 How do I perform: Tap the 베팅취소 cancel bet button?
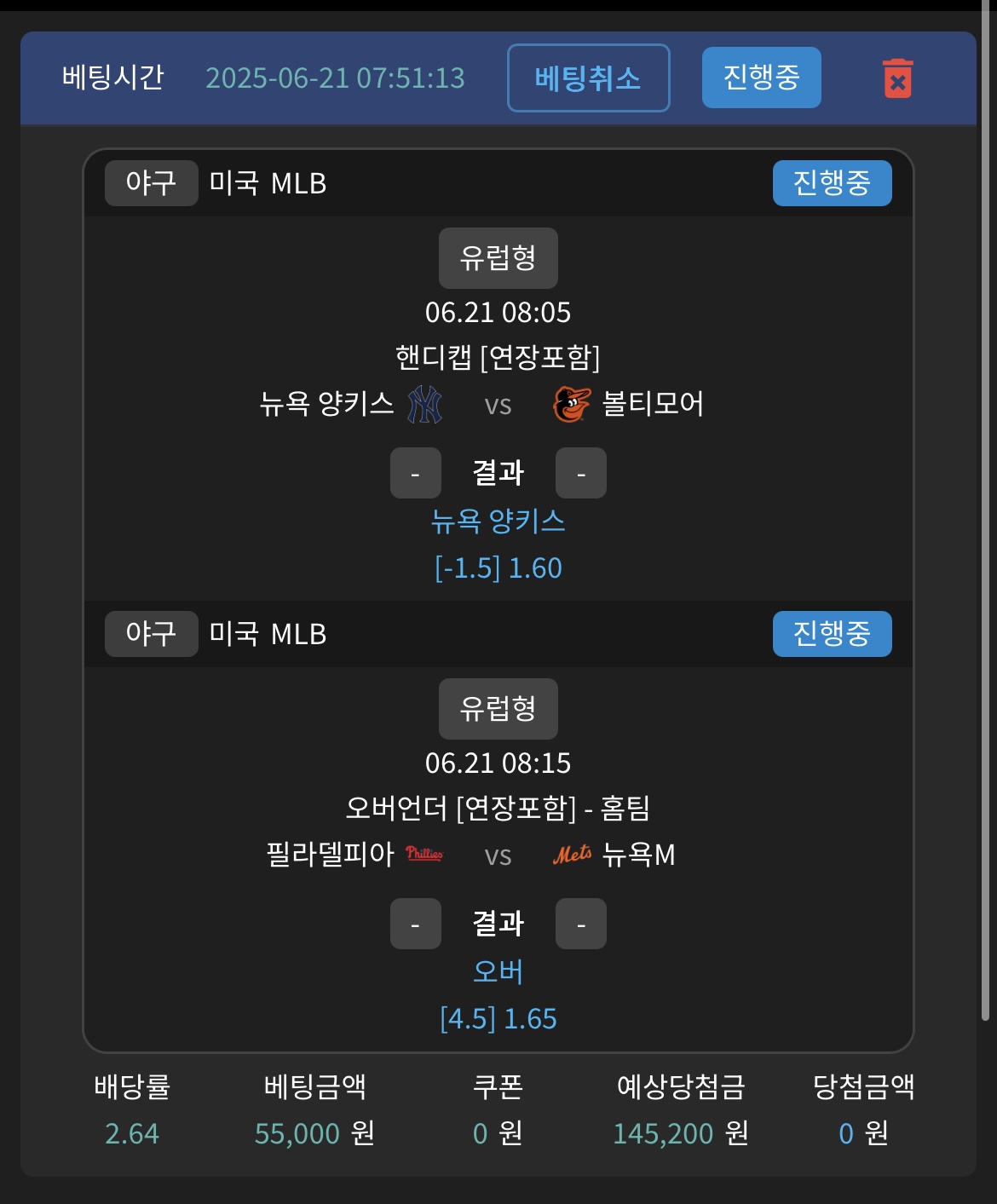point(588,78)
